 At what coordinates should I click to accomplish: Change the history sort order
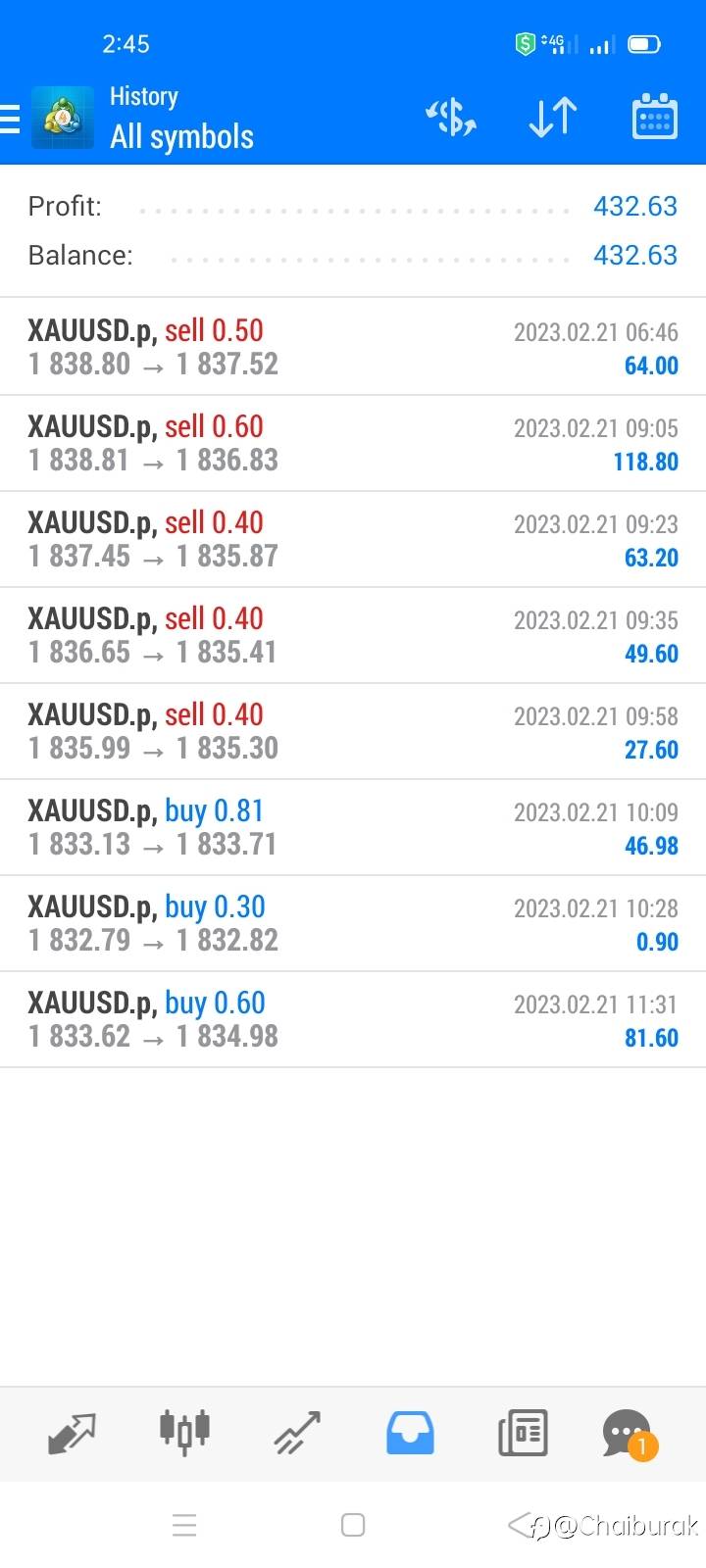(552, 118)
